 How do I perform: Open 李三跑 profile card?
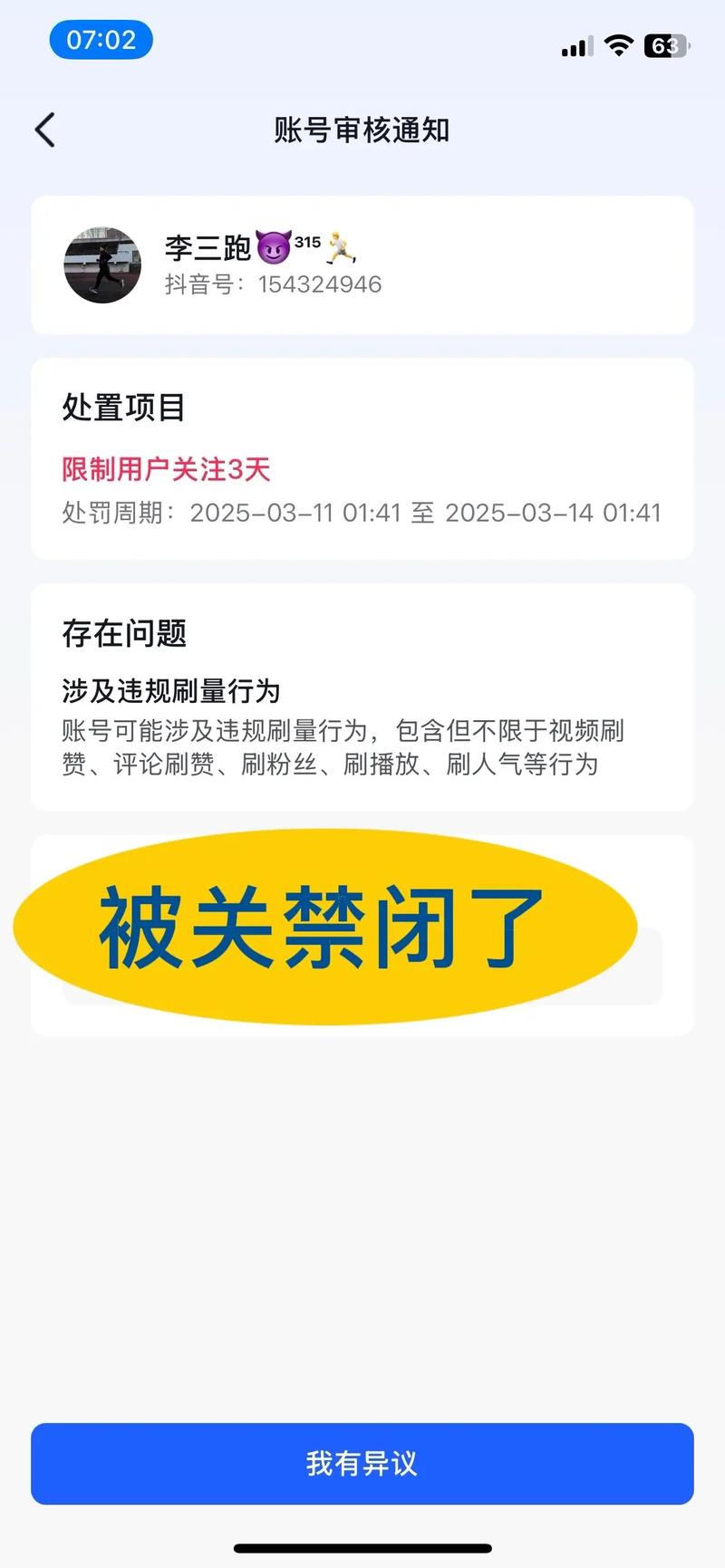[362, 265]
